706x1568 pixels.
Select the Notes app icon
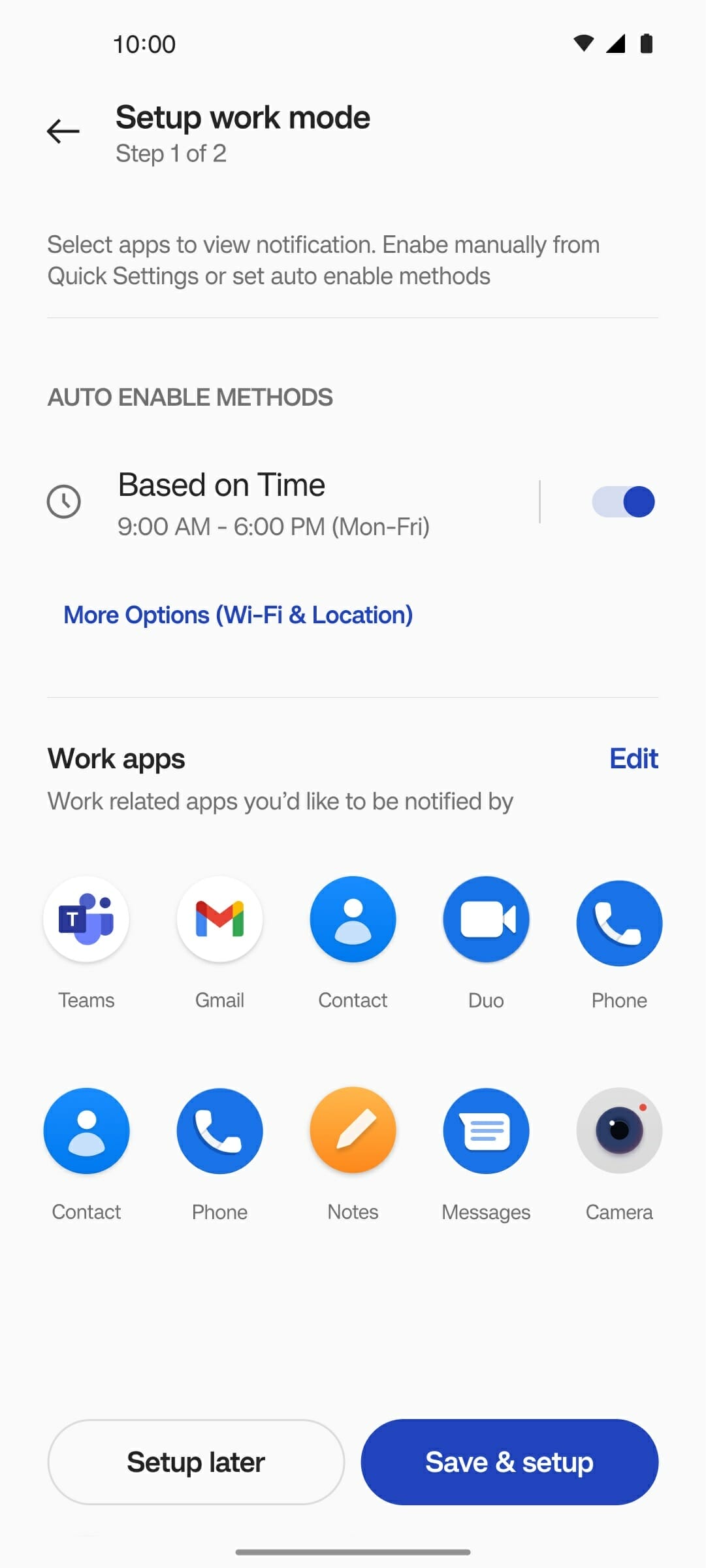pos(353,1131)
